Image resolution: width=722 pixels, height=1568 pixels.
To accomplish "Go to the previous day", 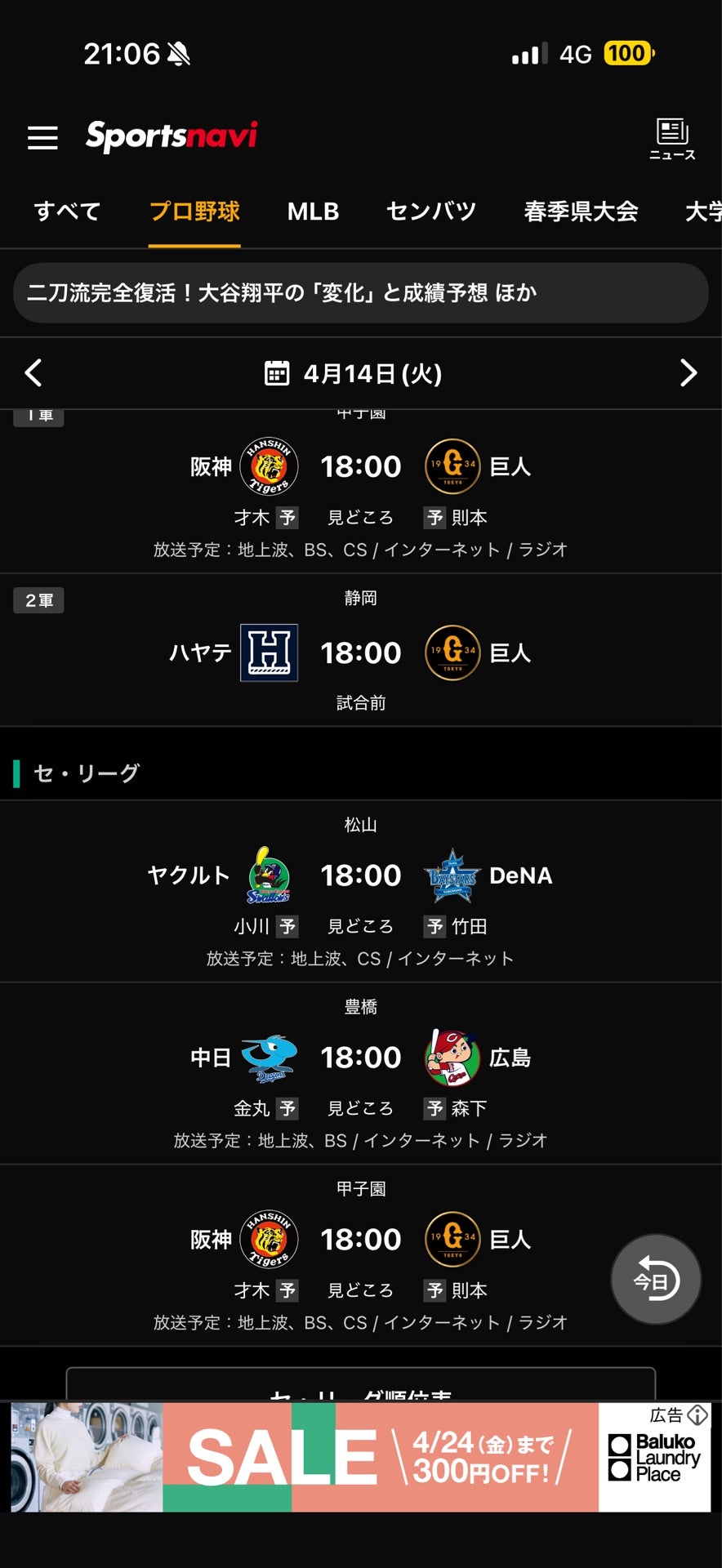I will tap(33, 373).
